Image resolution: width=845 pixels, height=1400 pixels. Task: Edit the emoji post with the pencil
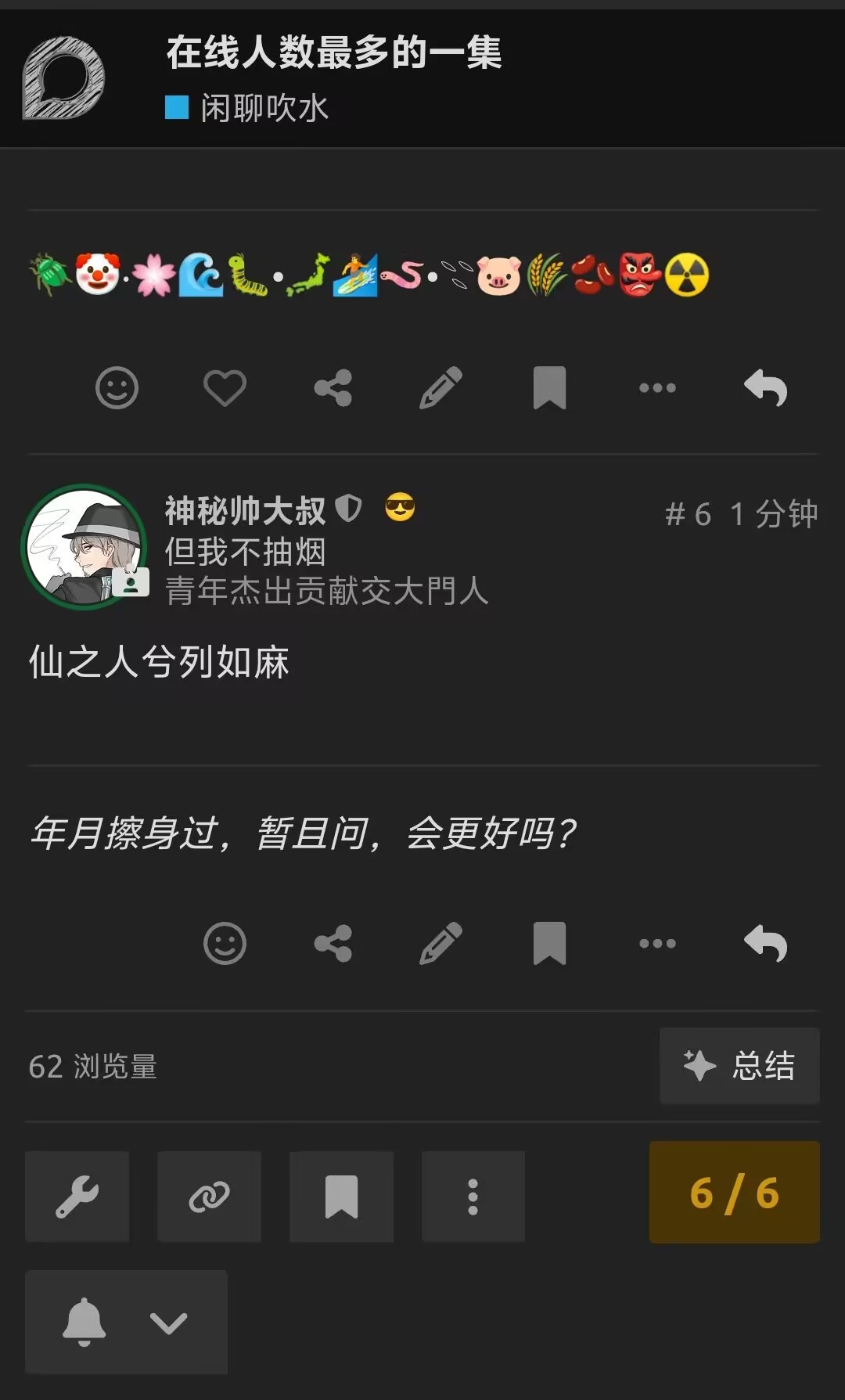point(440,388)
